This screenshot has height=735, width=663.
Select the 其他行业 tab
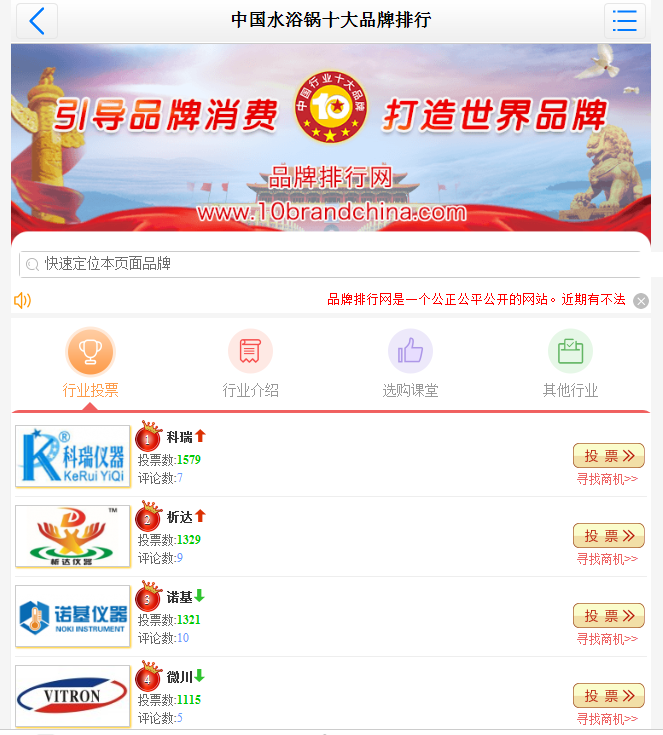570,364
